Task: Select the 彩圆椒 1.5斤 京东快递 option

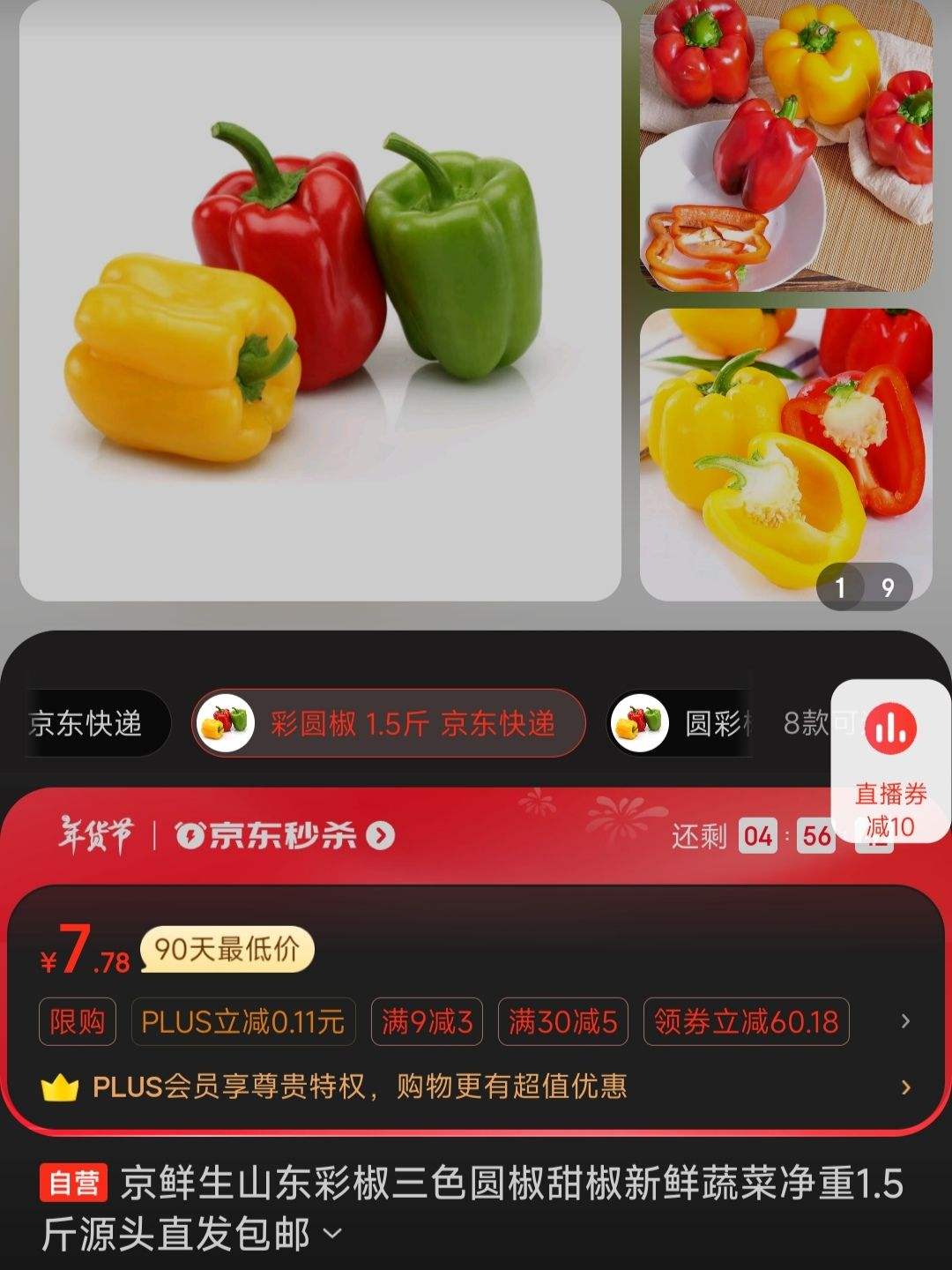Action: tap(388, 721)
